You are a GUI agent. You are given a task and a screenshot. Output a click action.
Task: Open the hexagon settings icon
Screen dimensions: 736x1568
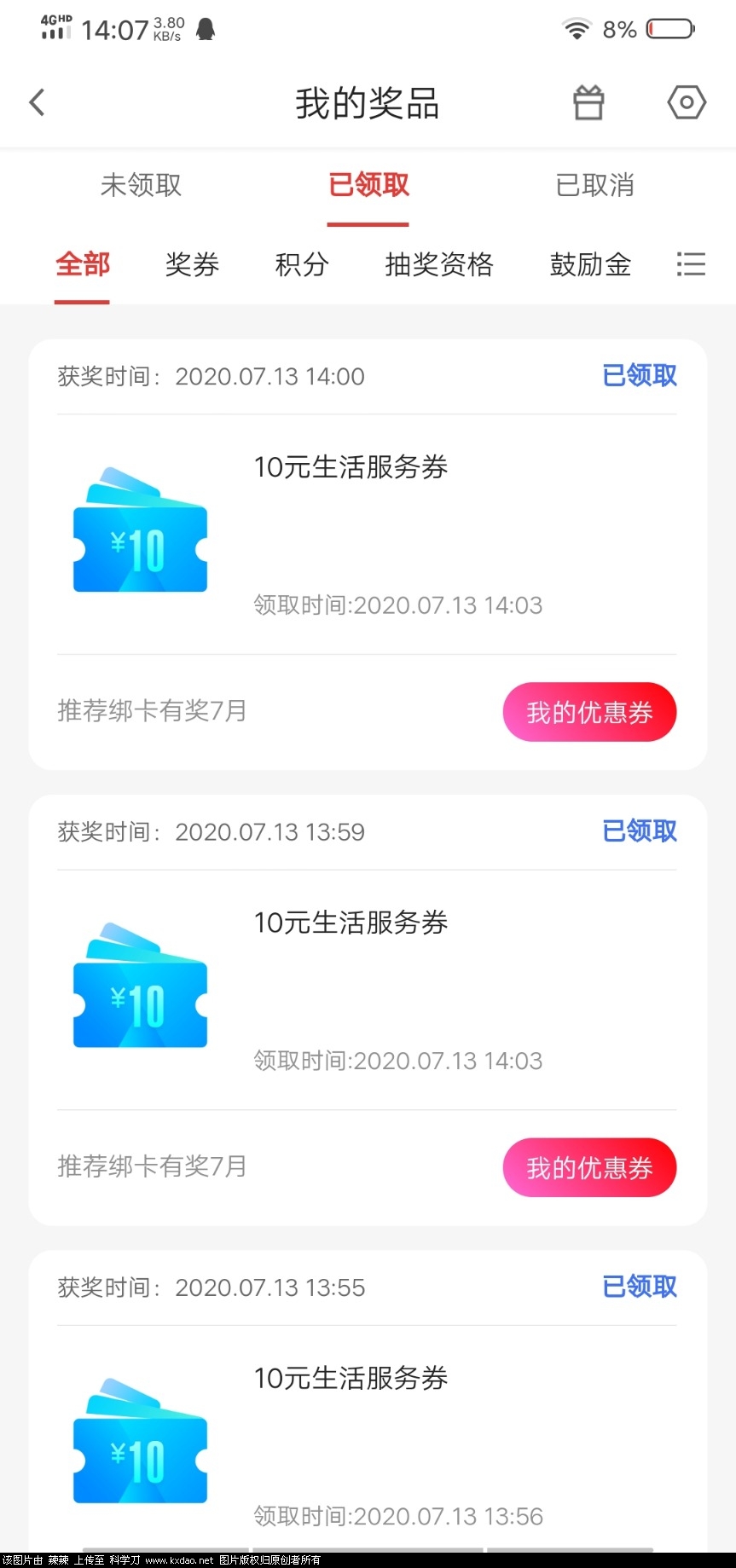[x=686, y=103]
